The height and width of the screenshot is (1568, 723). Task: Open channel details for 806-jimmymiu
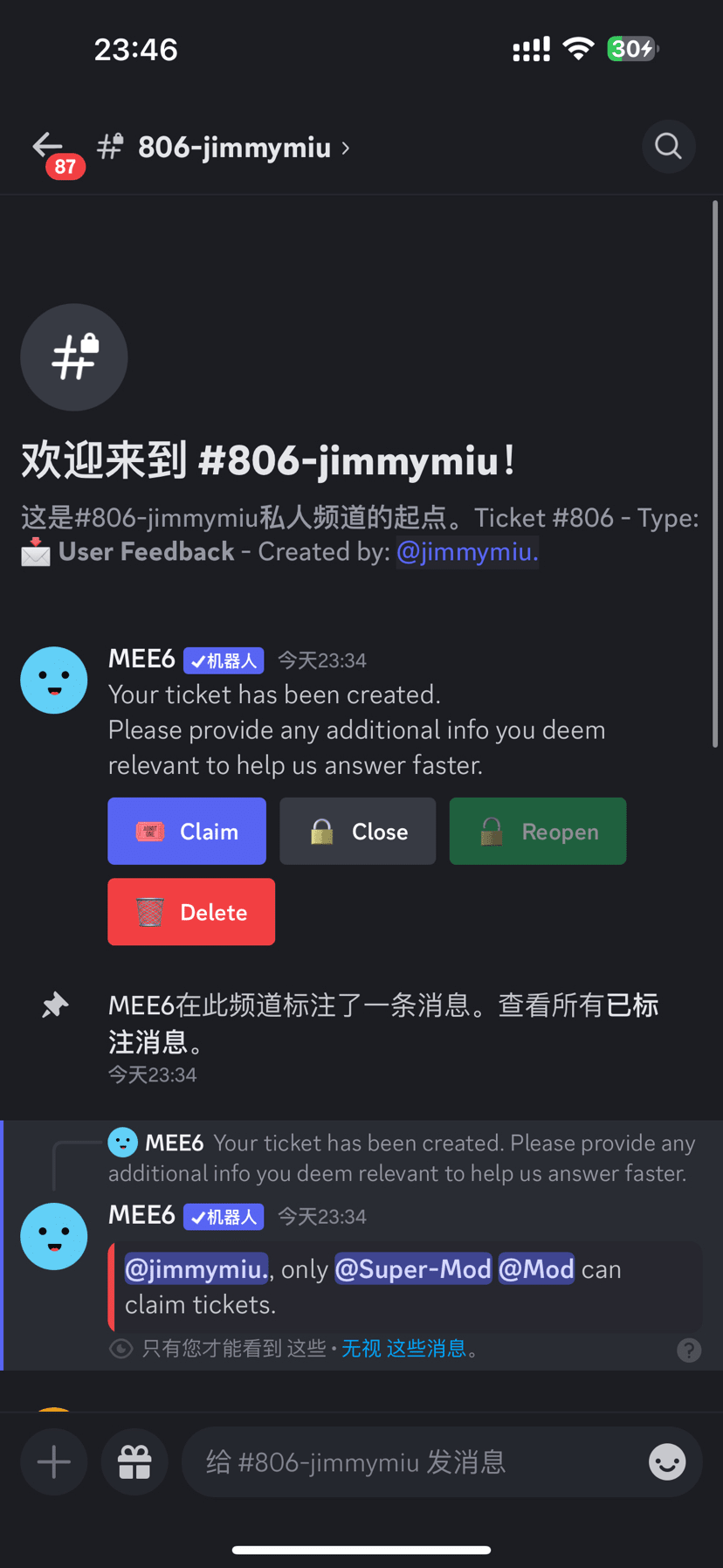point(234,148)
